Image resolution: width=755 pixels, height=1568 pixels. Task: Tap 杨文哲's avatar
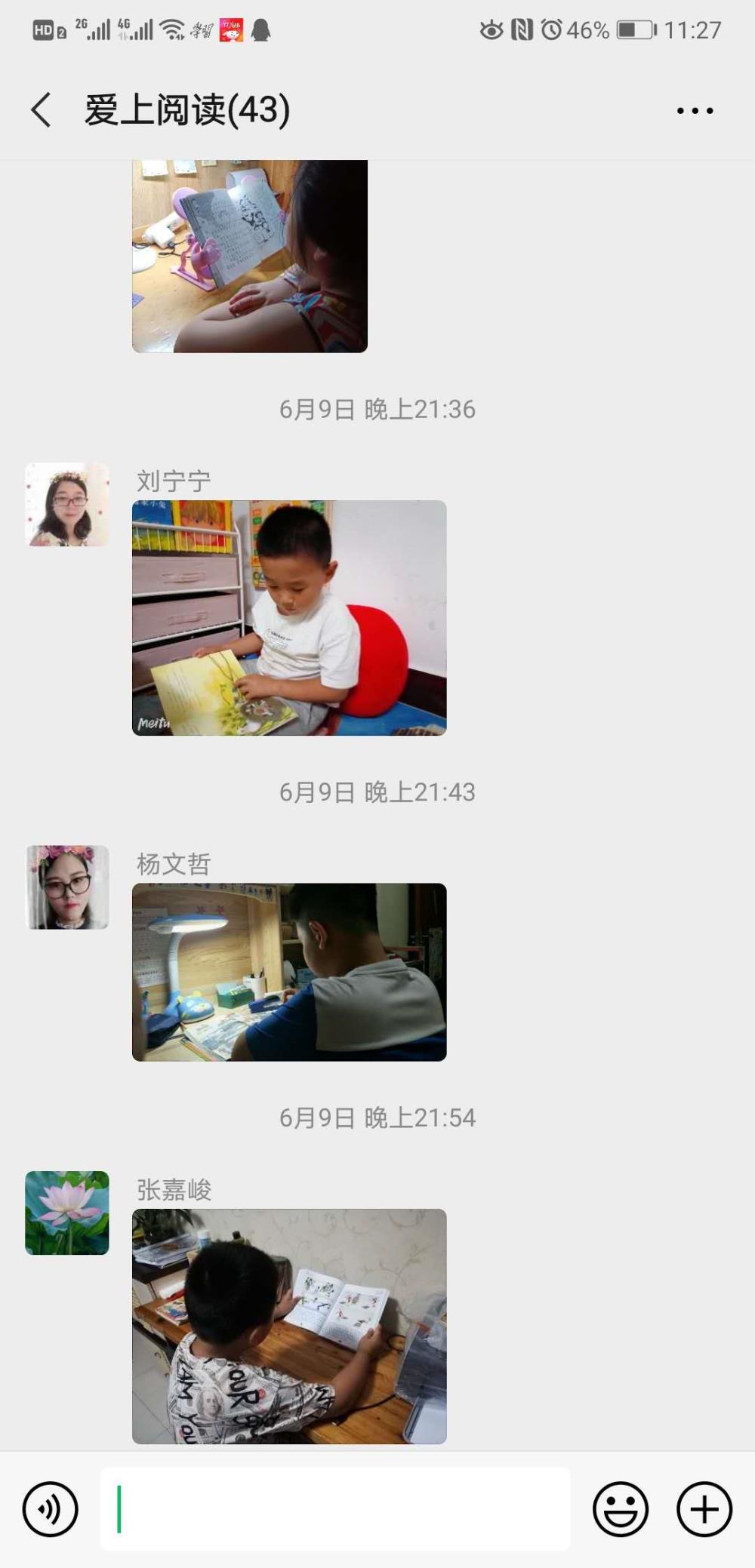pos(67,887)
